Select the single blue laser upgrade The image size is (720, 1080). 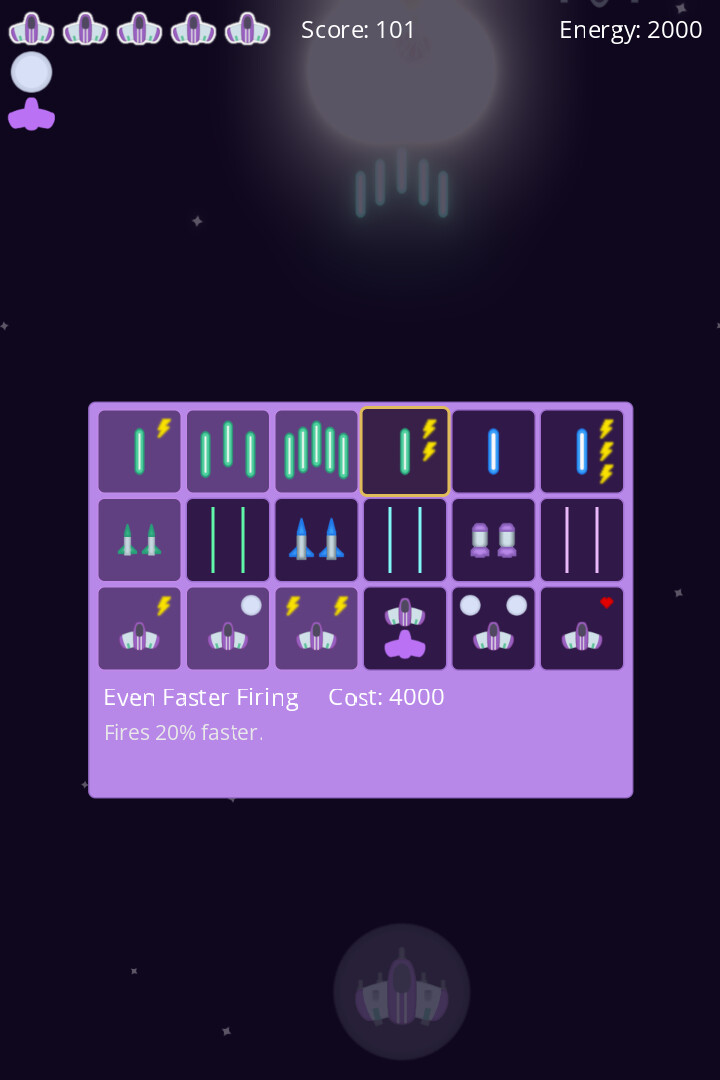[x=493, y=452]
